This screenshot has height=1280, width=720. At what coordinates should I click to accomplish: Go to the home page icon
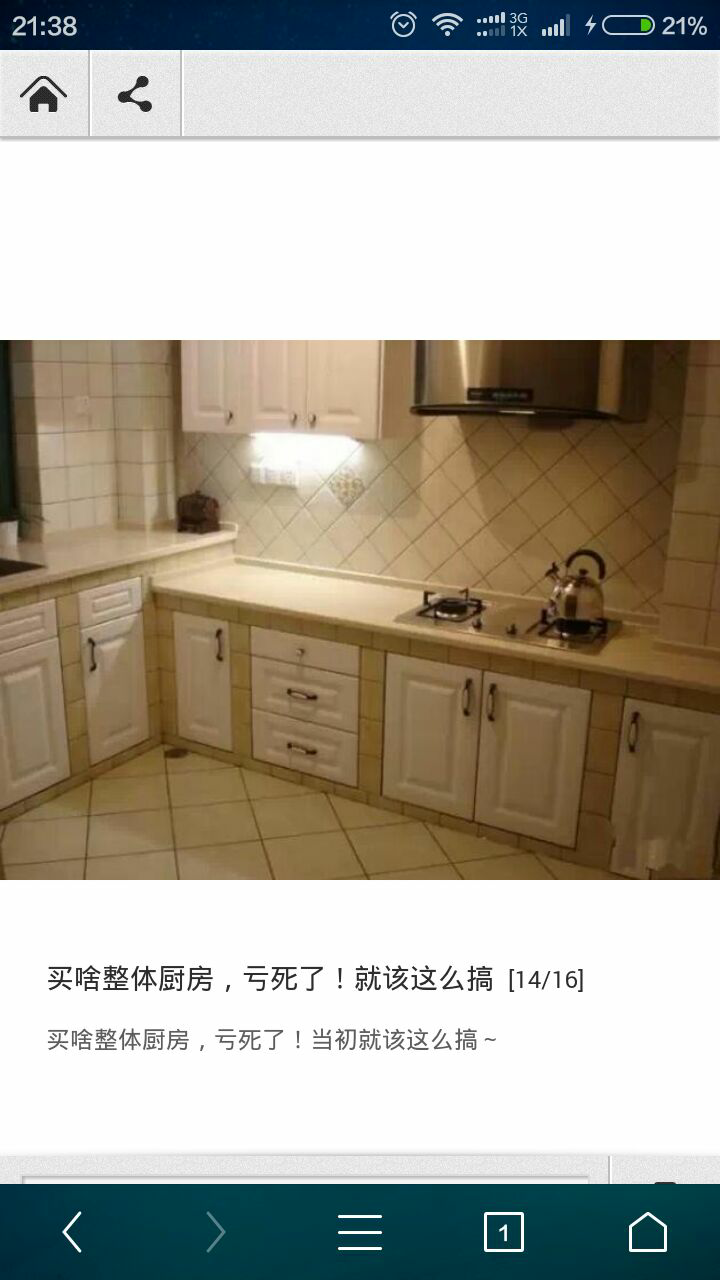pos(44,94)
